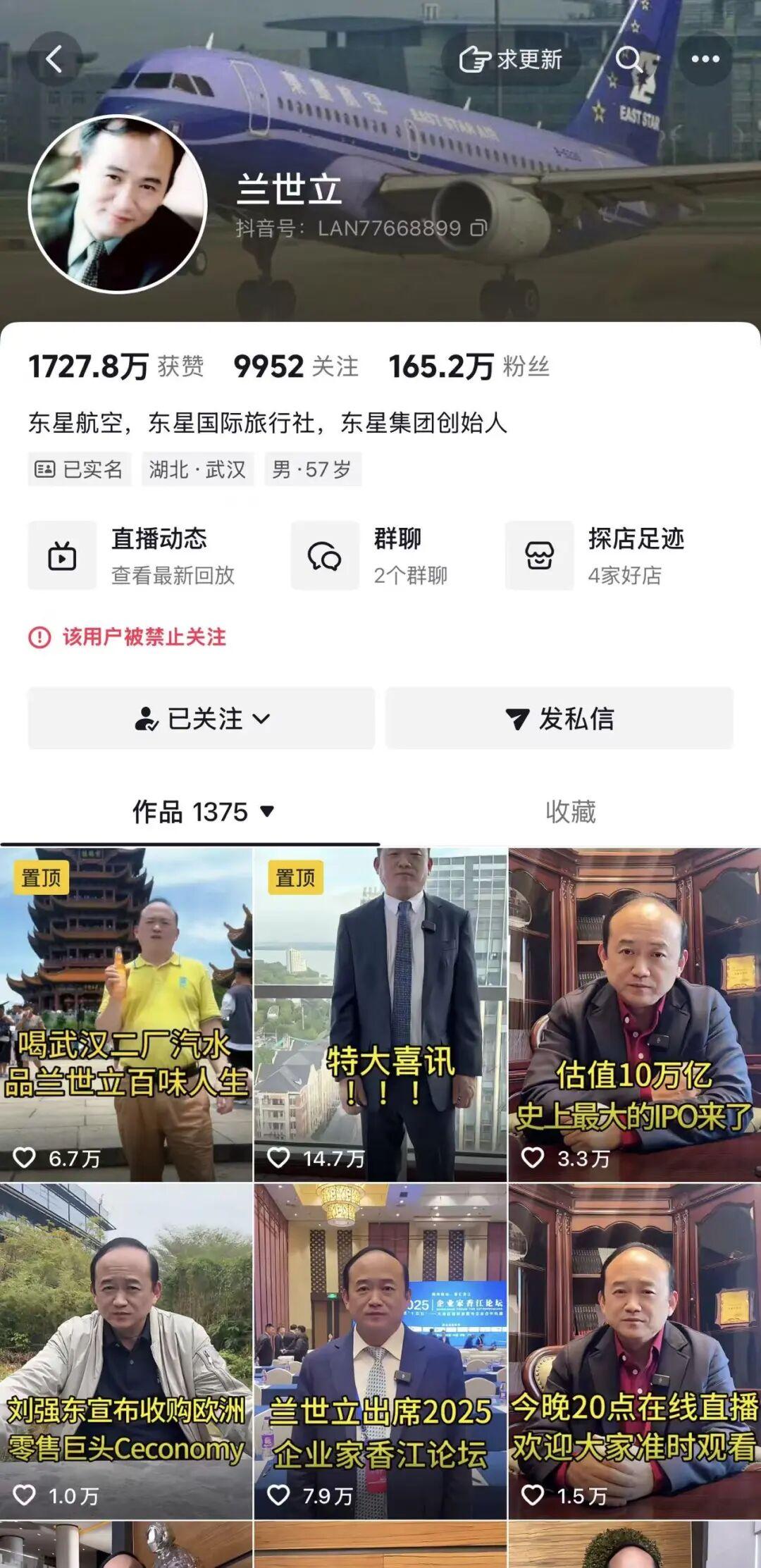The width and height of the screenshot is (761, 1568).
Task: Play the pinned video 喝武汉二厂汽水
Action: click(126, 1016)
